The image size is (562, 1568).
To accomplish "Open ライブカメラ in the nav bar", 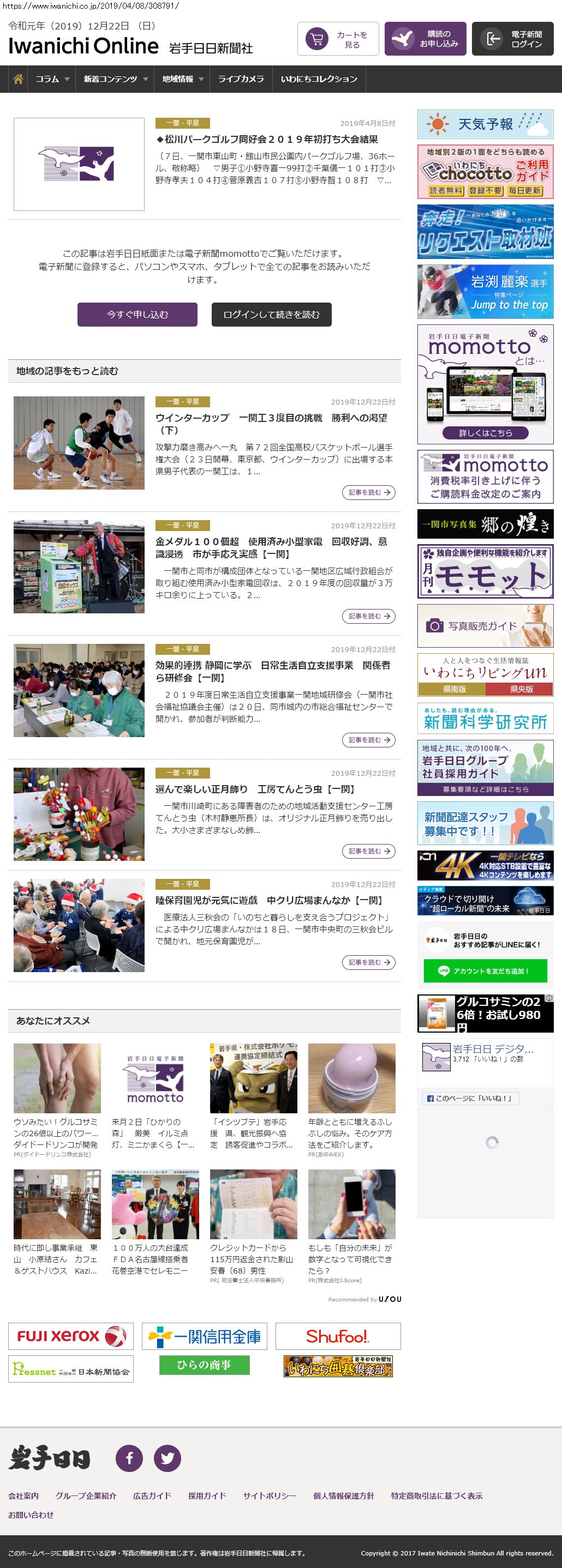I will click(x=241, y=79).
